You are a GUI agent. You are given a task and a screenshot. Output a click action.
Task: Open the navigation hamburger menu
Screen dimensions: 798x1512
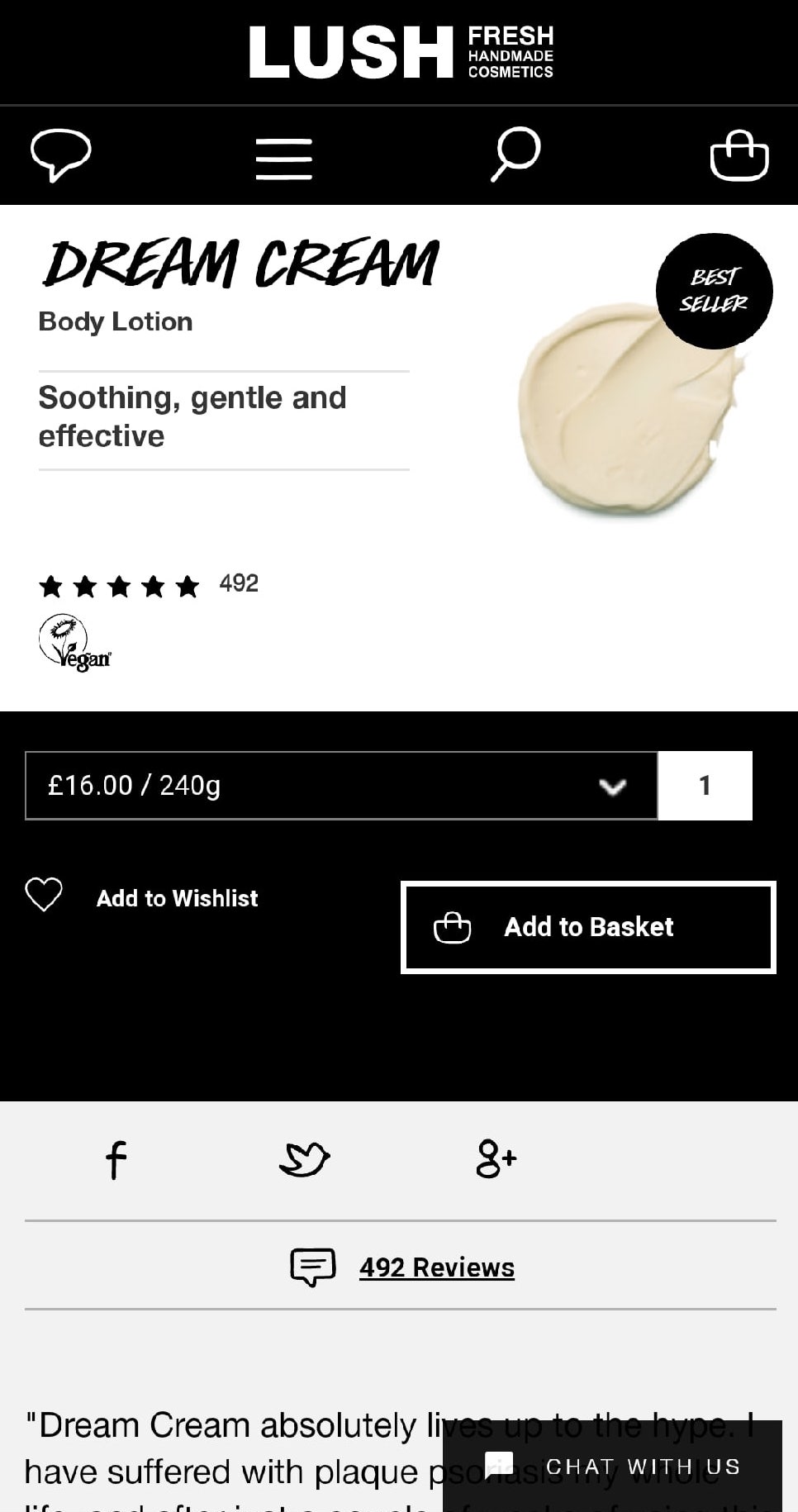tap(283, 156)
